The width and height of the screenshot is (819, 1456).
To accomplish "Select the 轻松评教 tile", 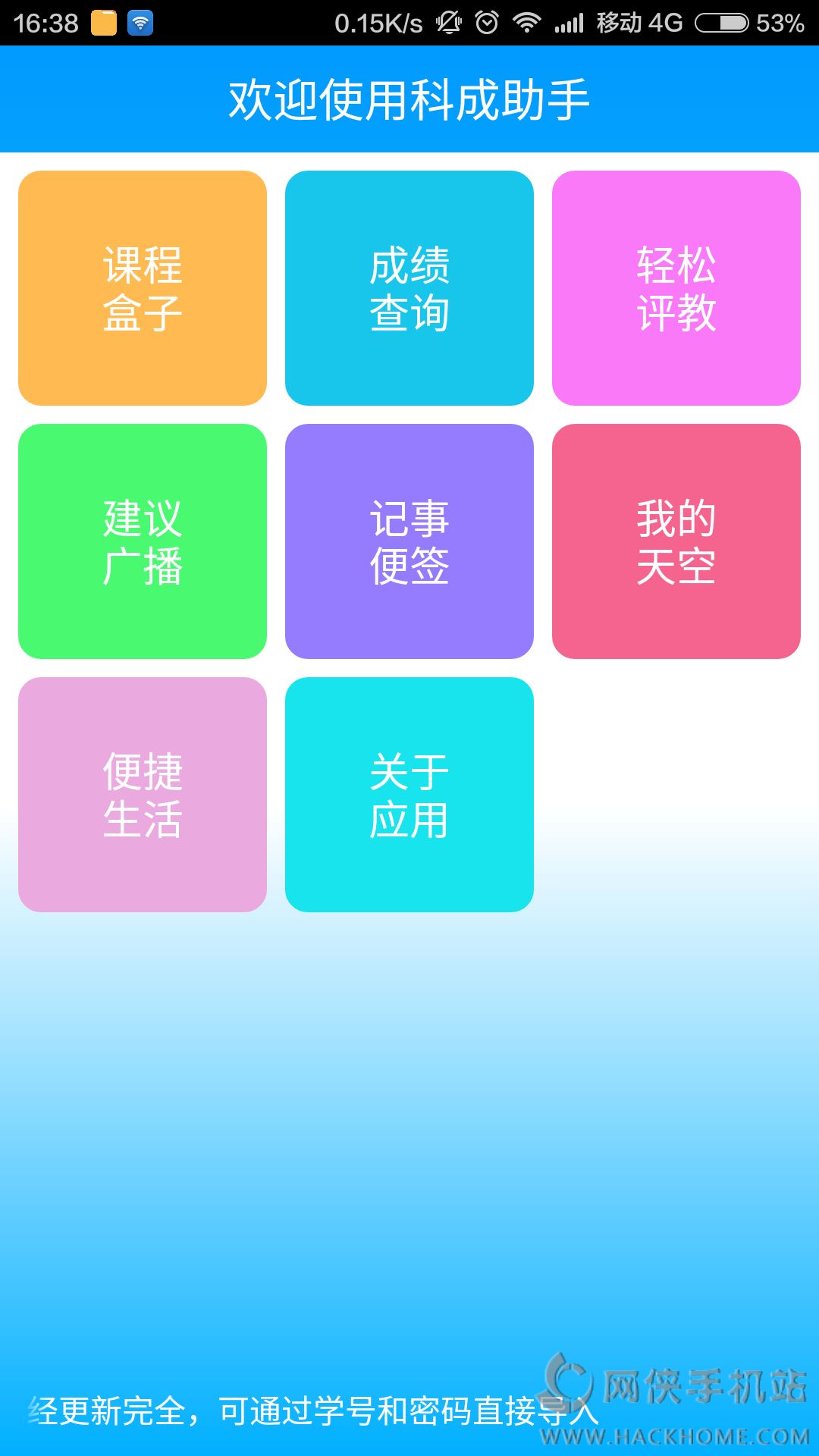I will (x=676, y=288).
